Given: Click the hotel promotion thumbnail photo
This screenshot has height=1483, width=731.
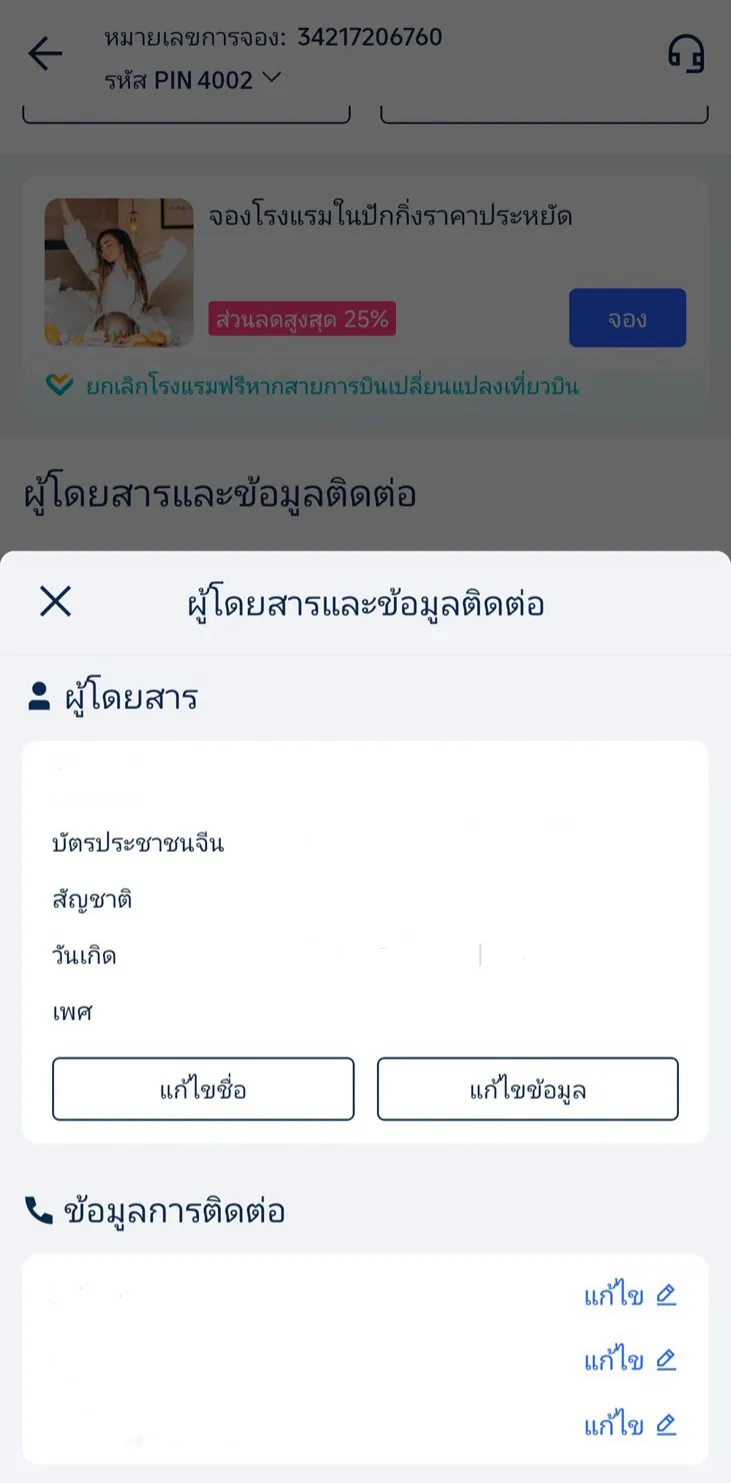Looking at the screenshot, I should [x=118, y=271].
